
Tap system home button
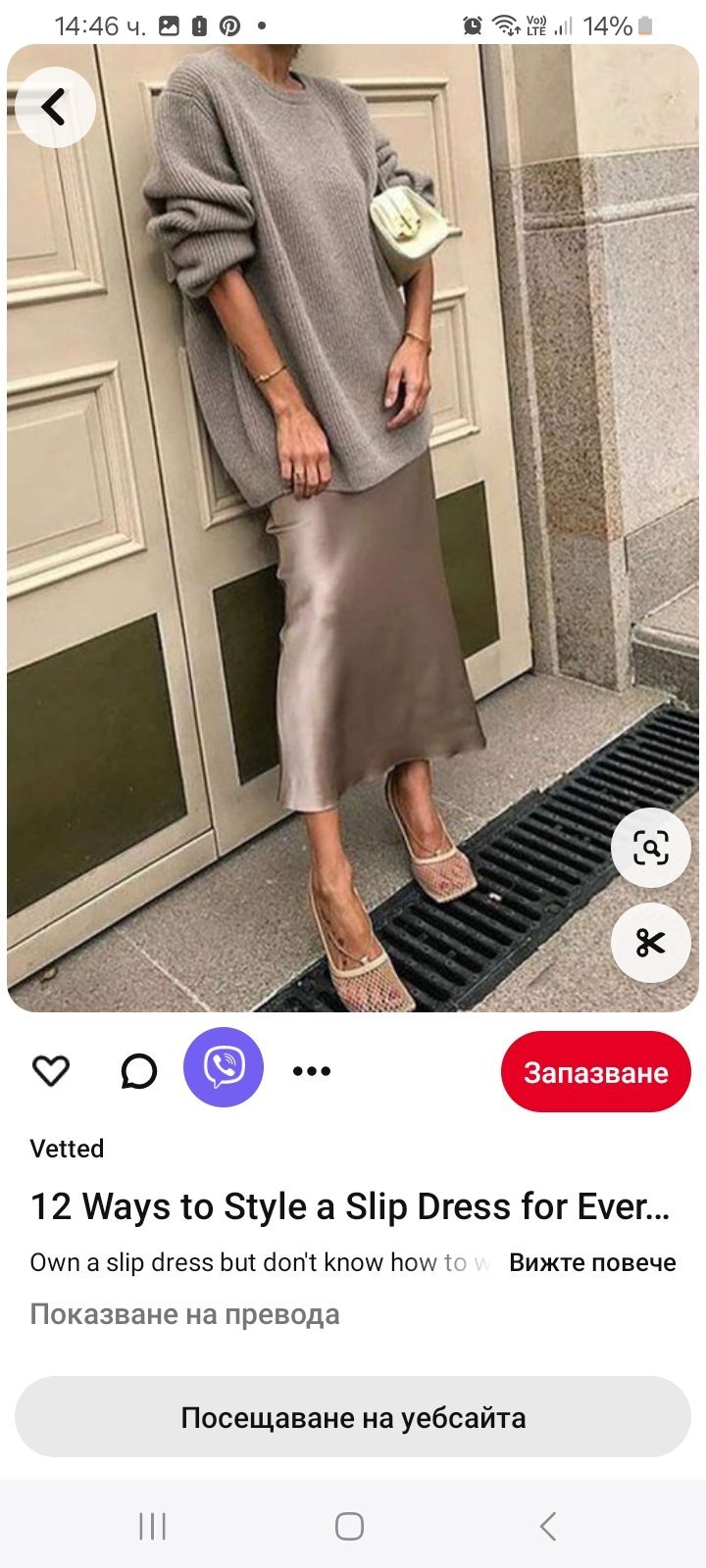pos(350,1526)
